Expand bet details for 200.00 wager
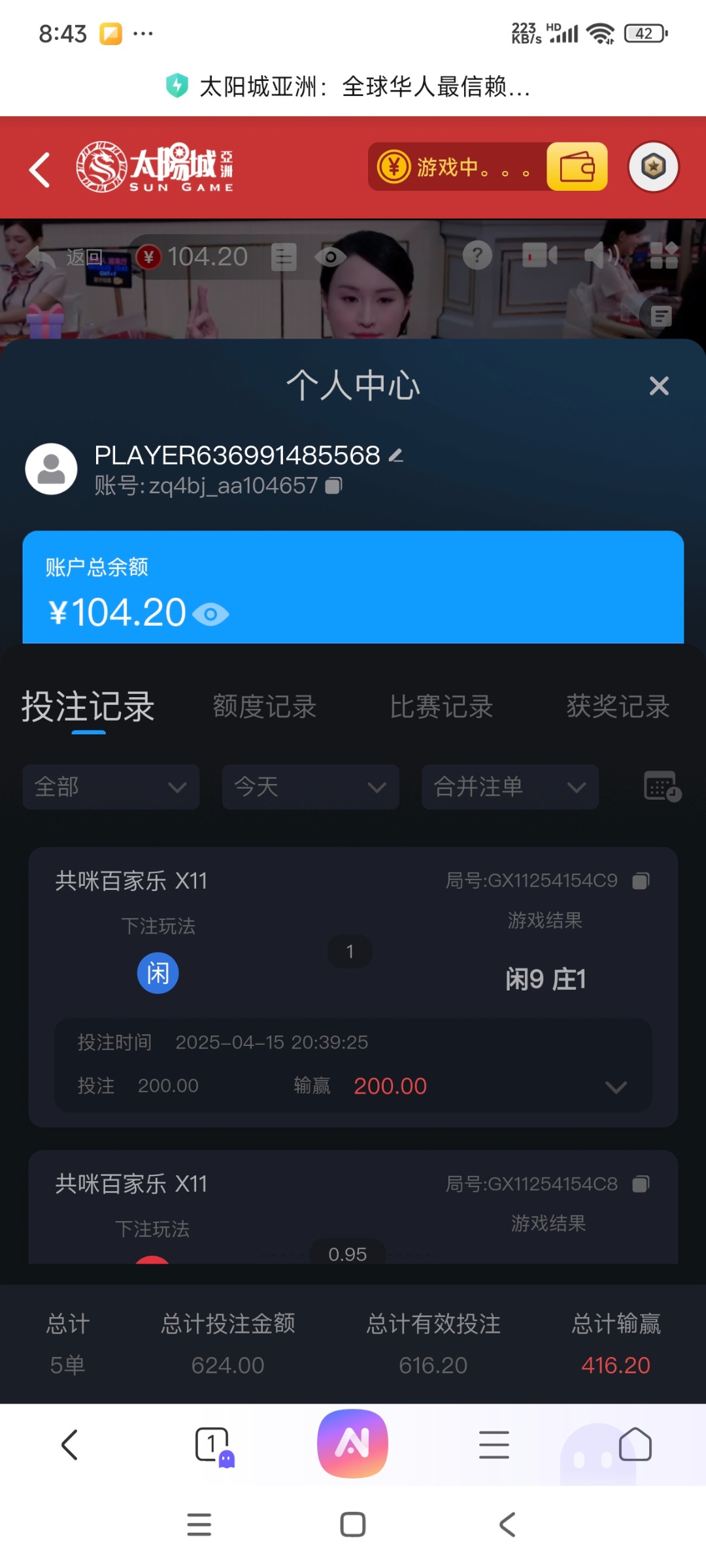The image size is (706, 1568). tap(616, 1087)
